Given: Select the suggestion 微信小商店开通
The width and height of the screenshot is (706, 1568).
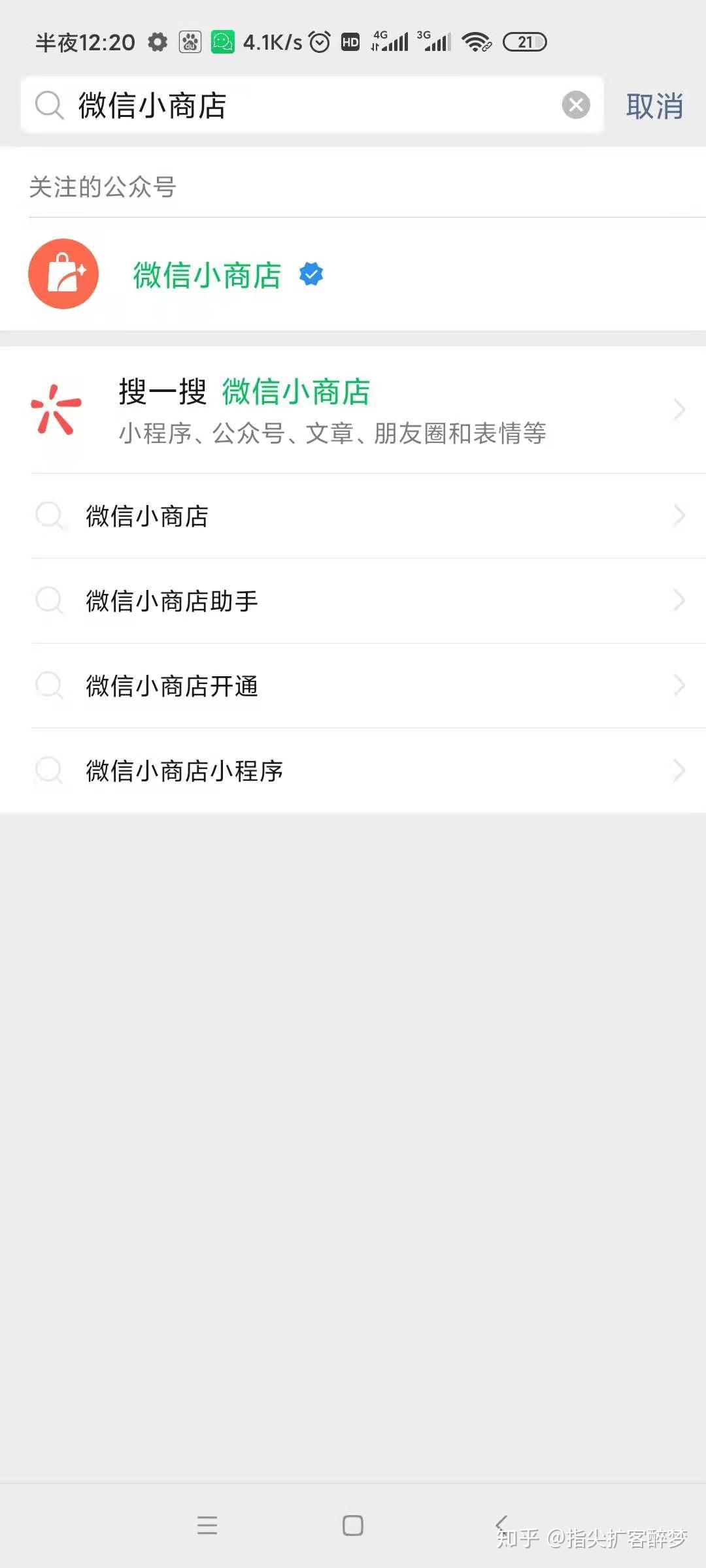Looking at the screenshot, I should pyautogui.click(x=353, y=686).
